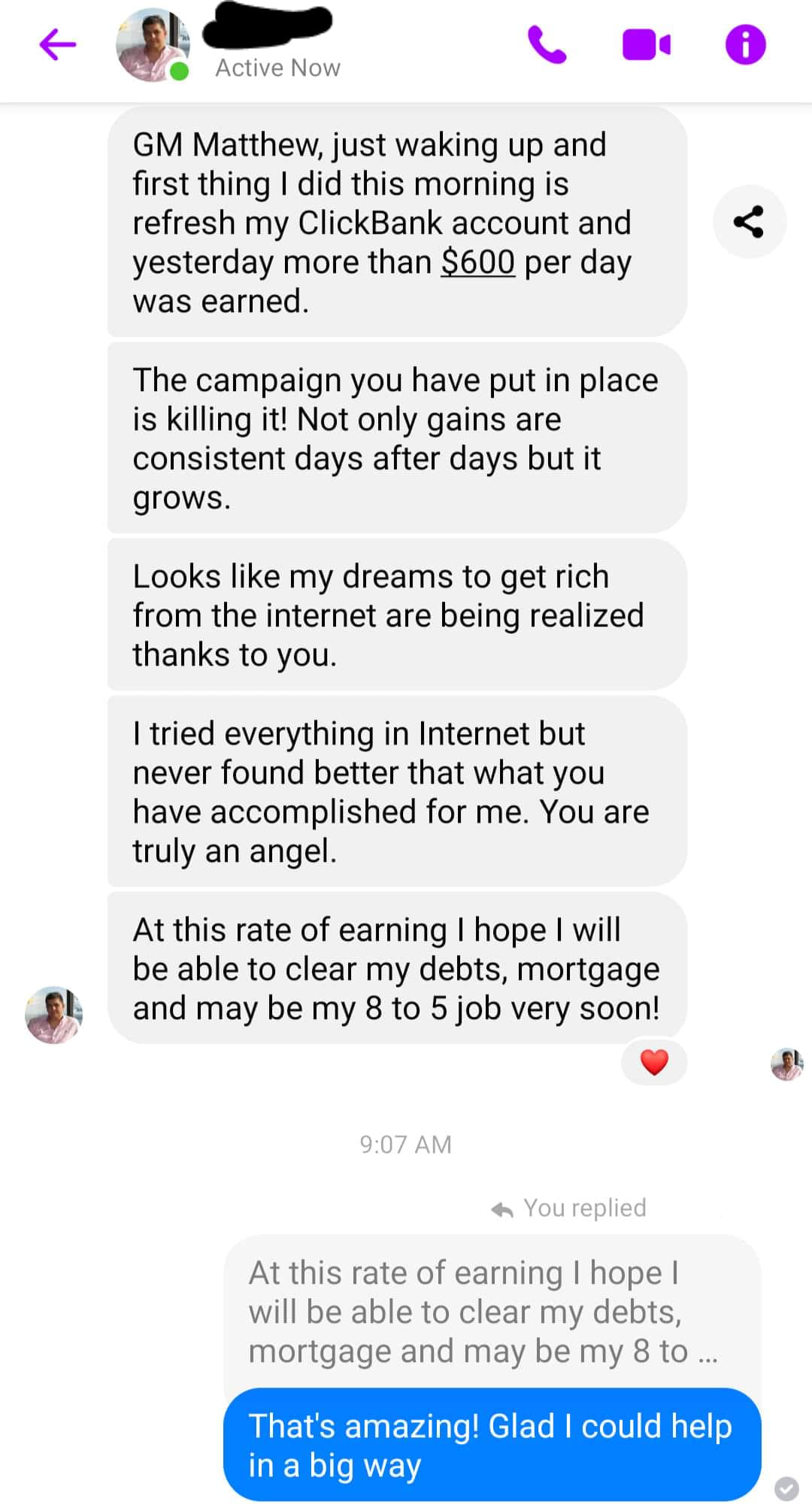812x1511 pixels.
Task: Start a voice call
Action: [x=547, y=44]
